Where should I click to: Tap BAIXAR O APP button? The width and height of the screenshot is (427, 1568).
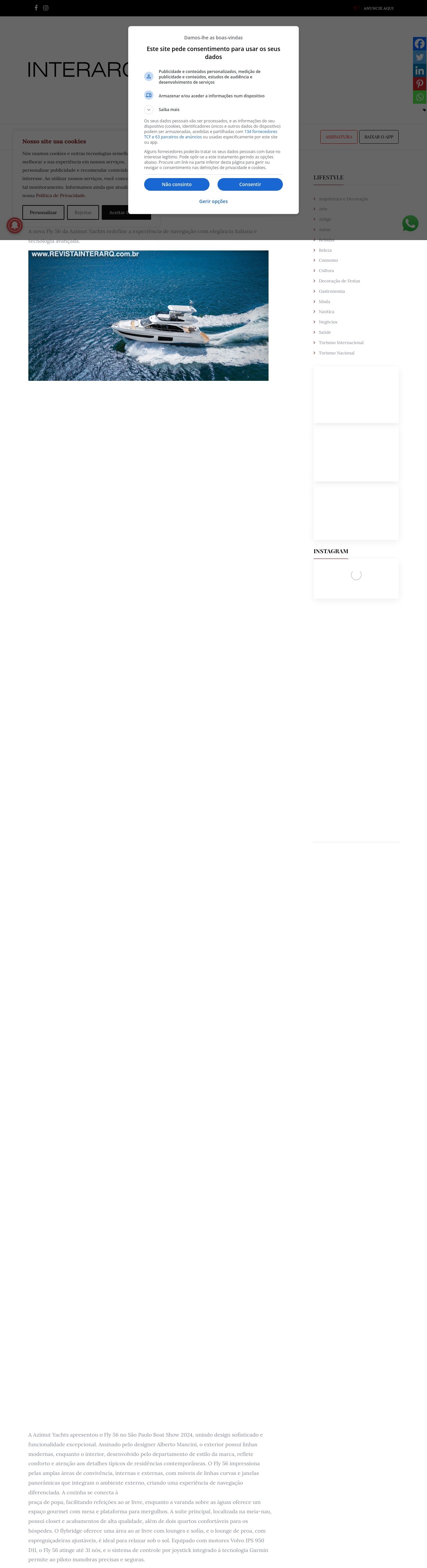pos(378,137)
